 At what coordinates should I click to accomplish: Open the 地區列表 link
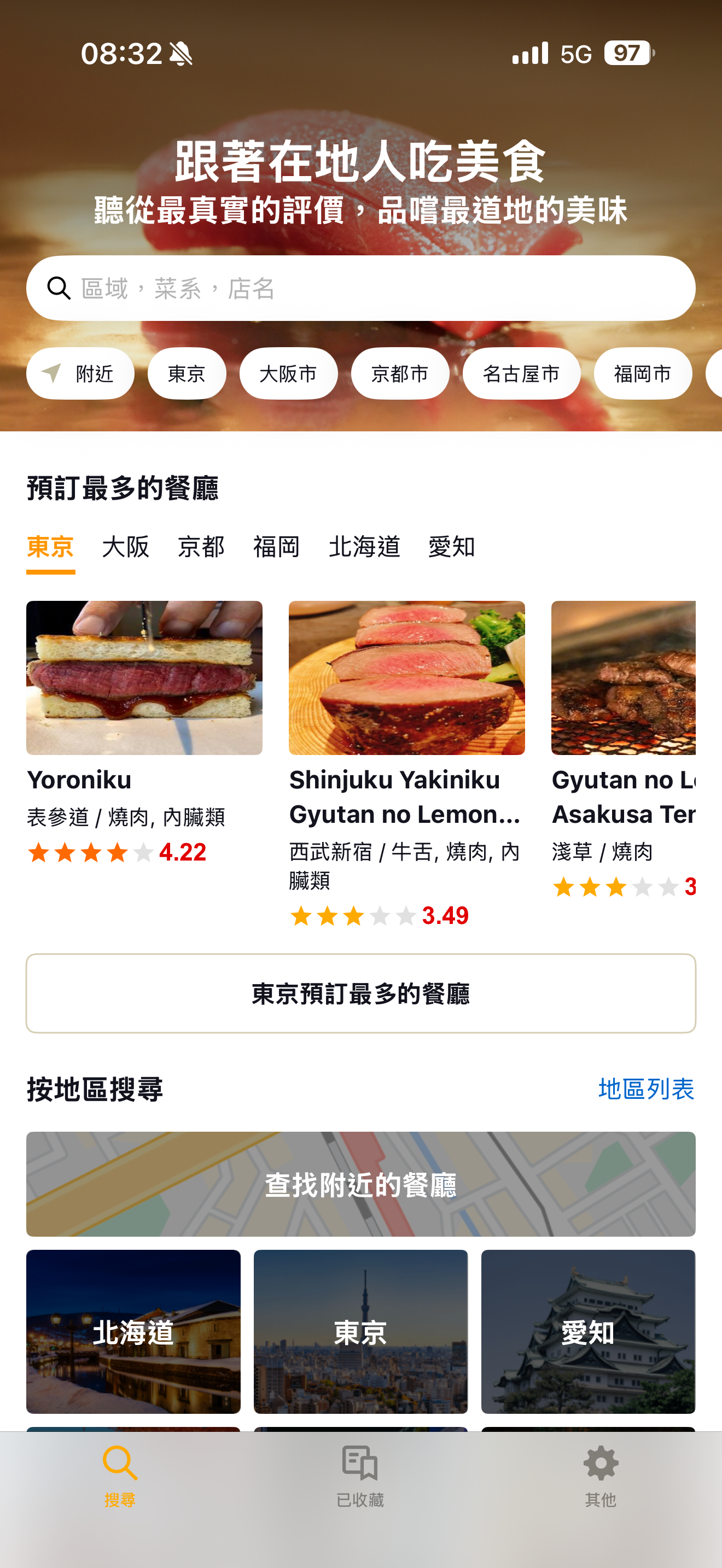point(646,1089)
